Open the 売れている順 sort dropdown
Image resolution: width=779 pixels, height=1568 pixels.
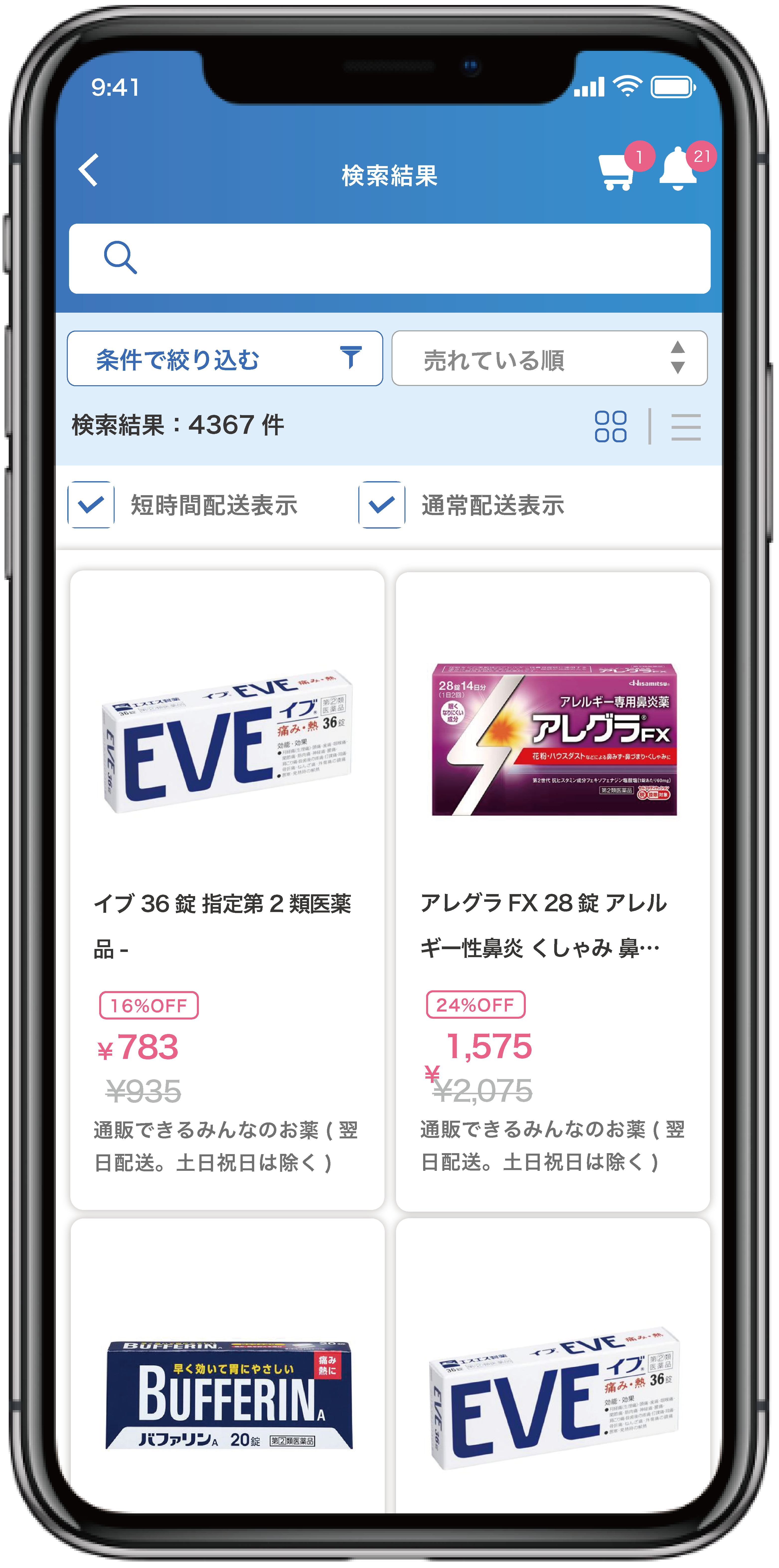click(549, 359)
